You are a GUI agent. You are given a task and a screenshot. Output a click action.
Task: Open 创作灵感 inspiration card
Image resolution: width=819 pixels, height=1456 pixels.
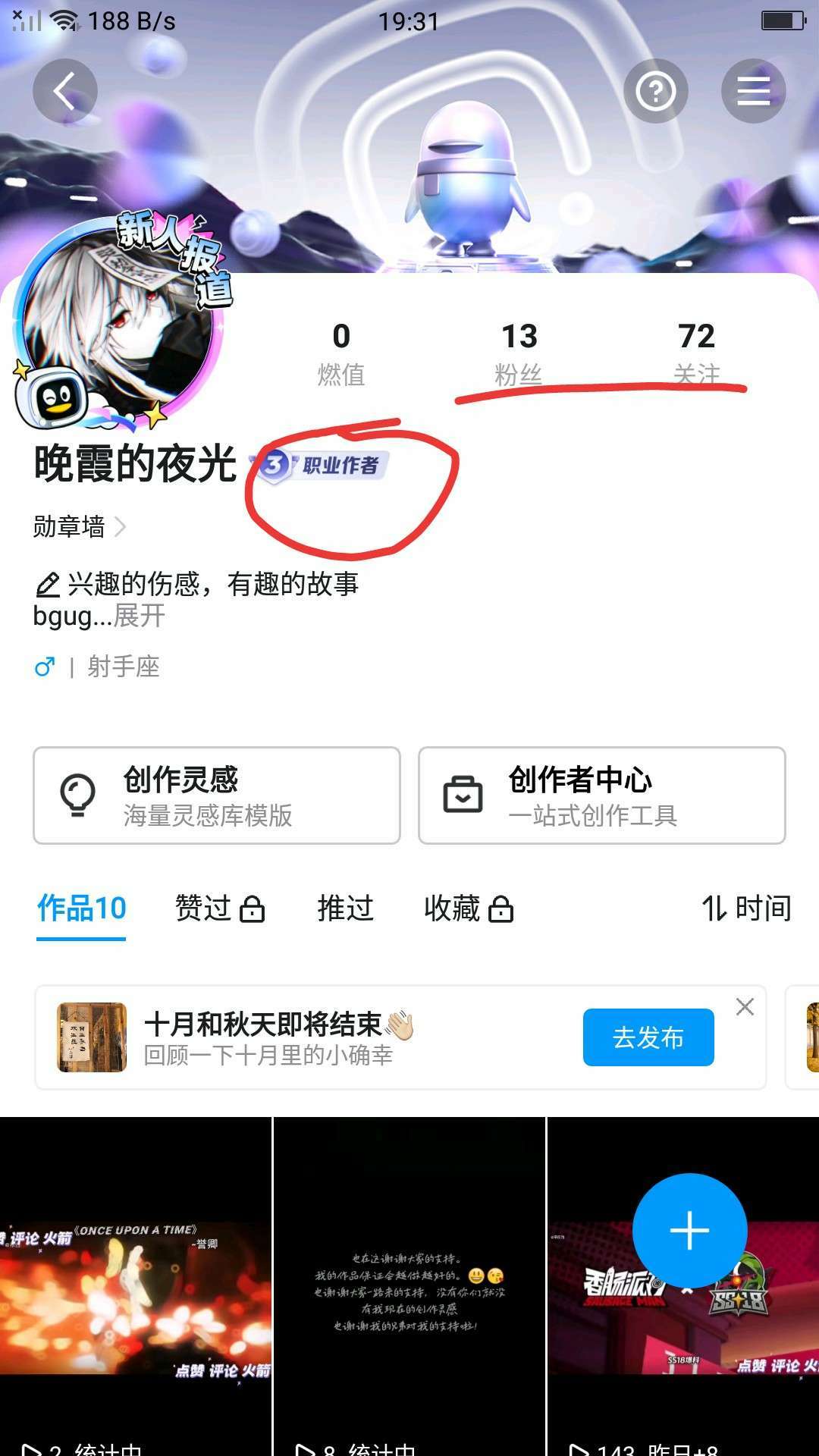[x=217, y=795]
